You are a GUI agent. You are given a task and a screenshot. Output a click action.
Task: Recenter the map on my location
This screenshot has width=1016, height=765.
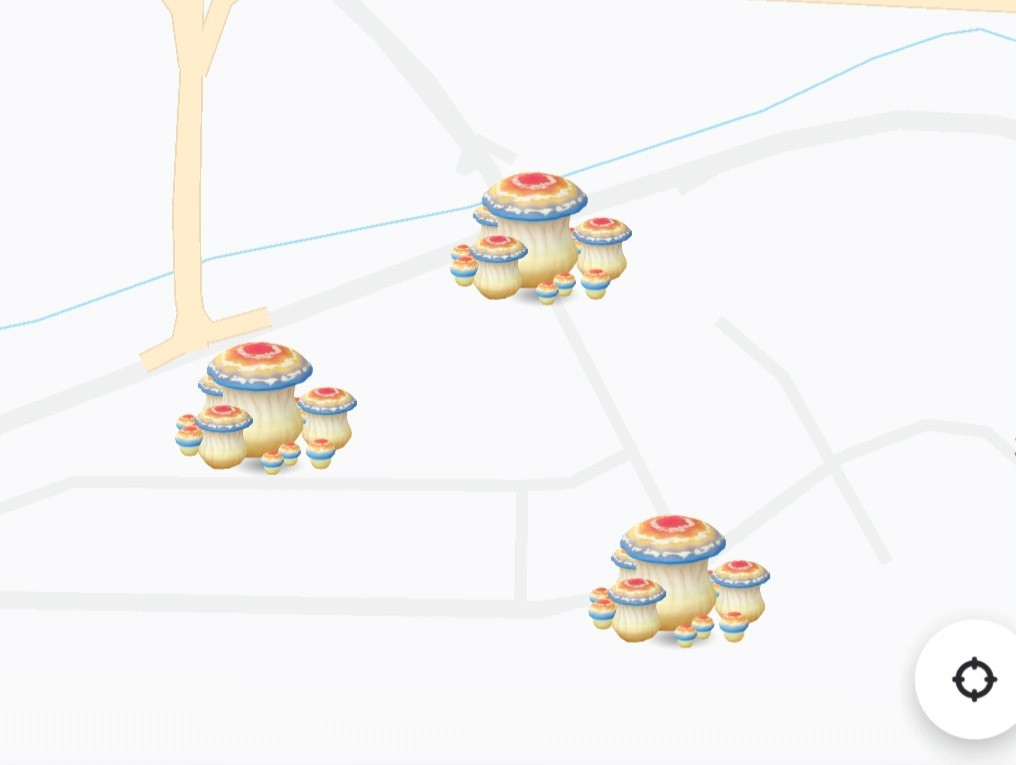[974, 680]
